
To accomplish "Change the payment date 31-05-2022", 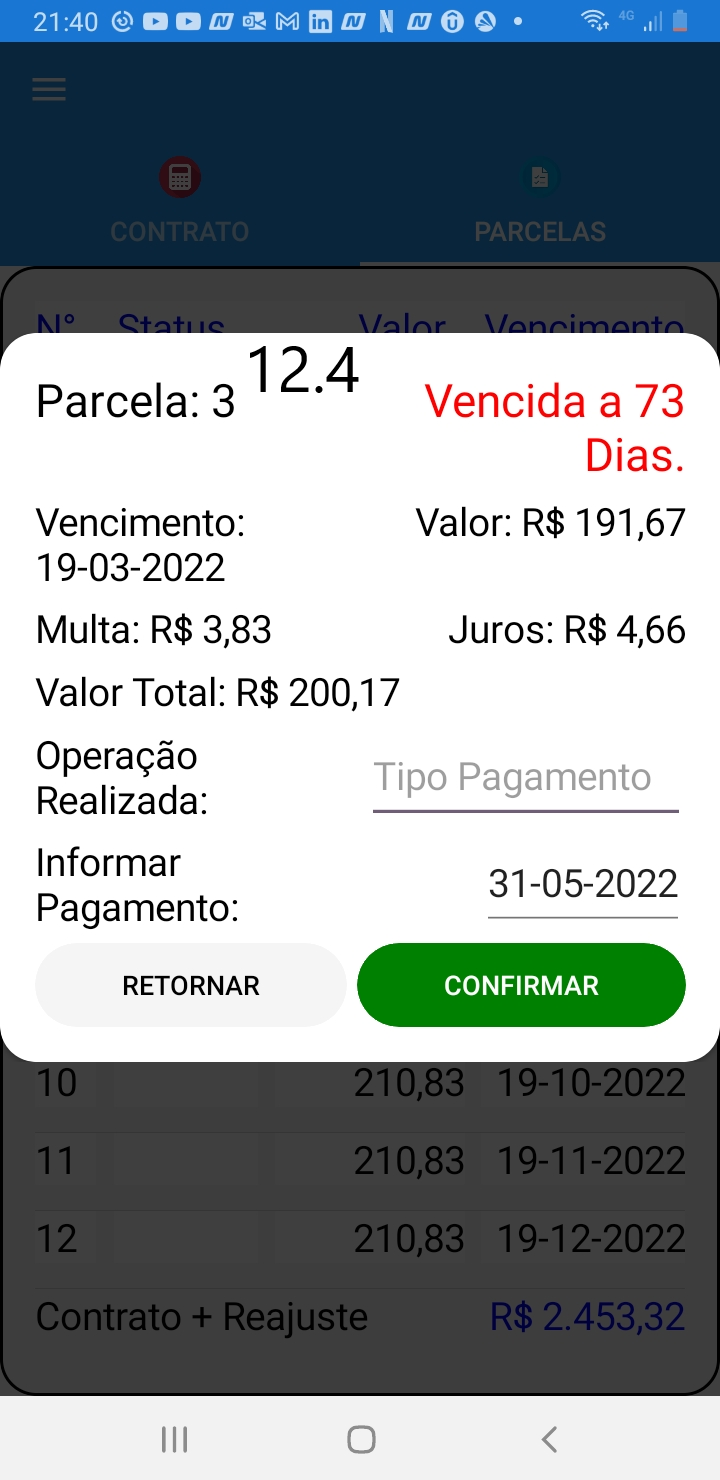I will click(583, 884).
